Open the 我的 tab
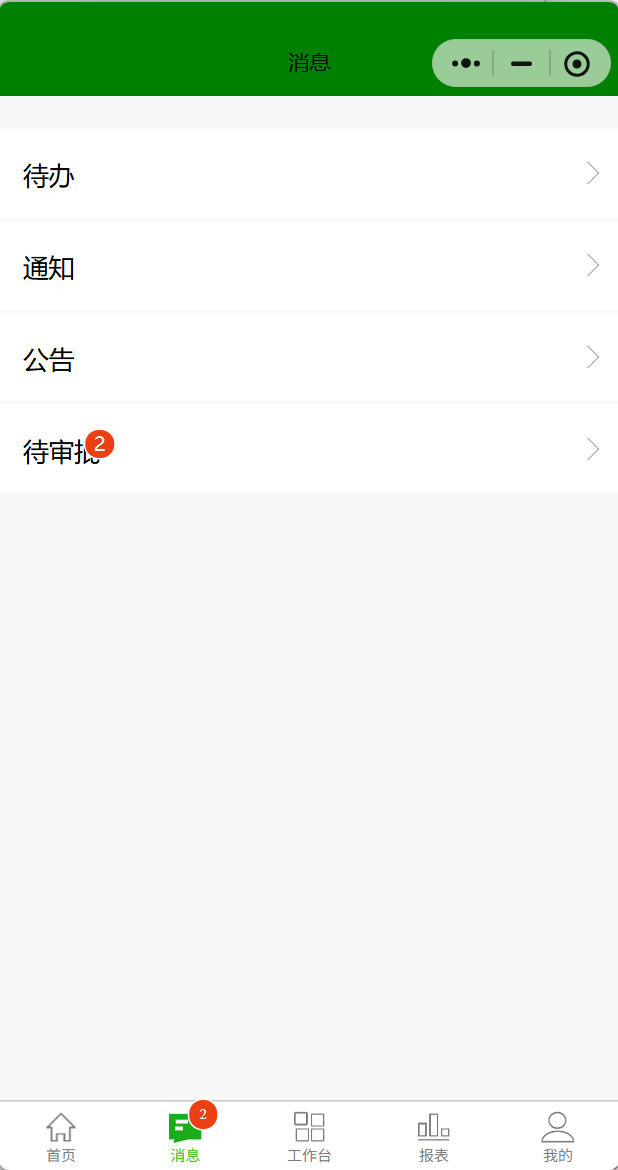This screenshot has height=1170, width=618. pyautogui.click(x=557, y=1137)
